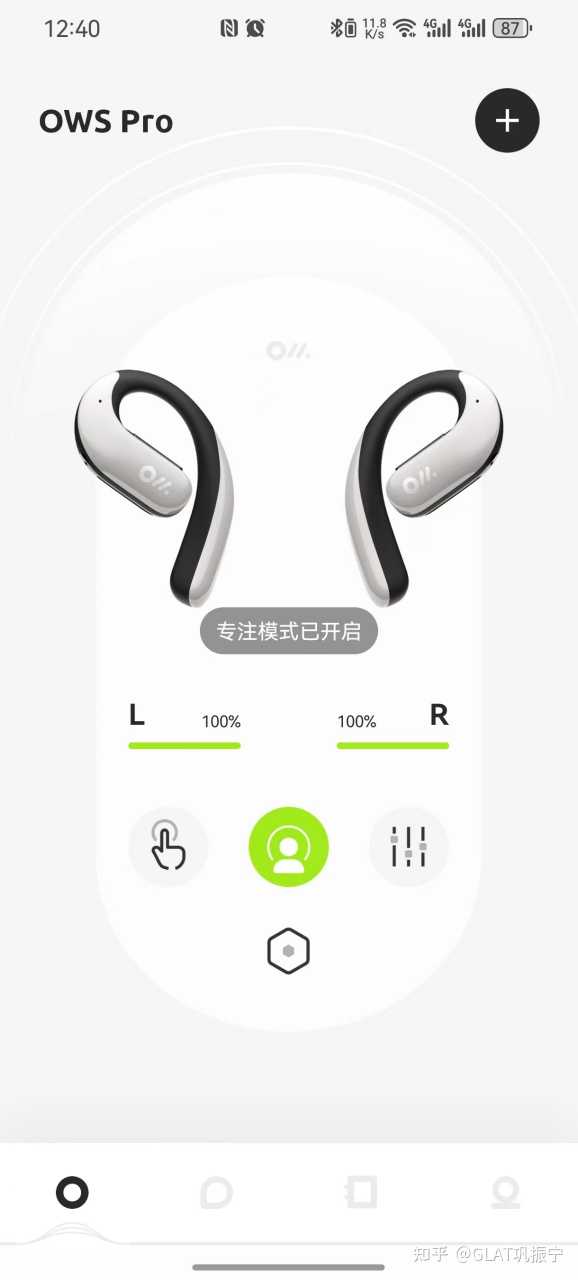The height and width of the screenshot is (1280, 578).
Task: Tap the hexagon icon below controls
Action: pos(289,951)
